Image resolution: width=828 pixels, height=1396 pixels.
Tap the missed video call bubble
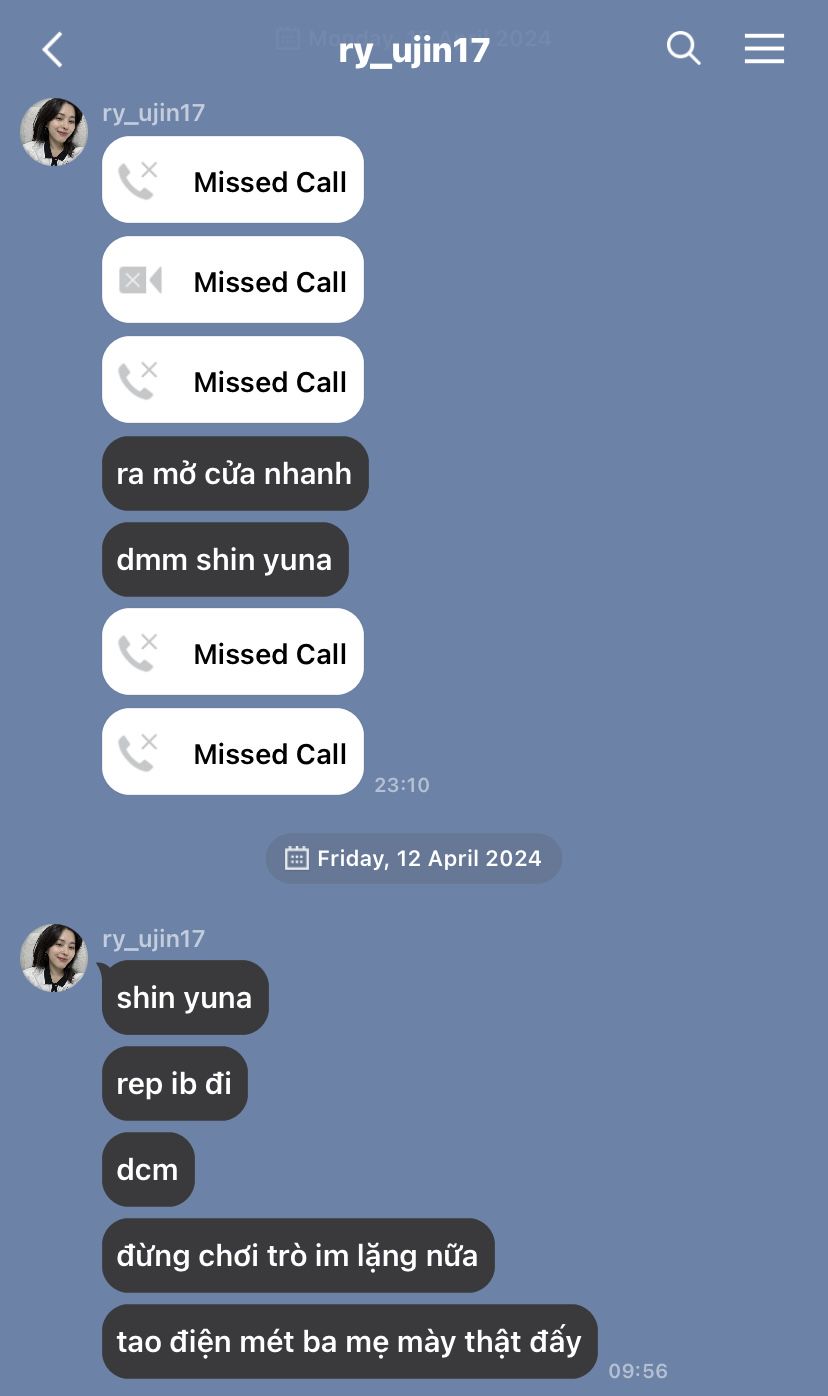[x=232, y=280]
